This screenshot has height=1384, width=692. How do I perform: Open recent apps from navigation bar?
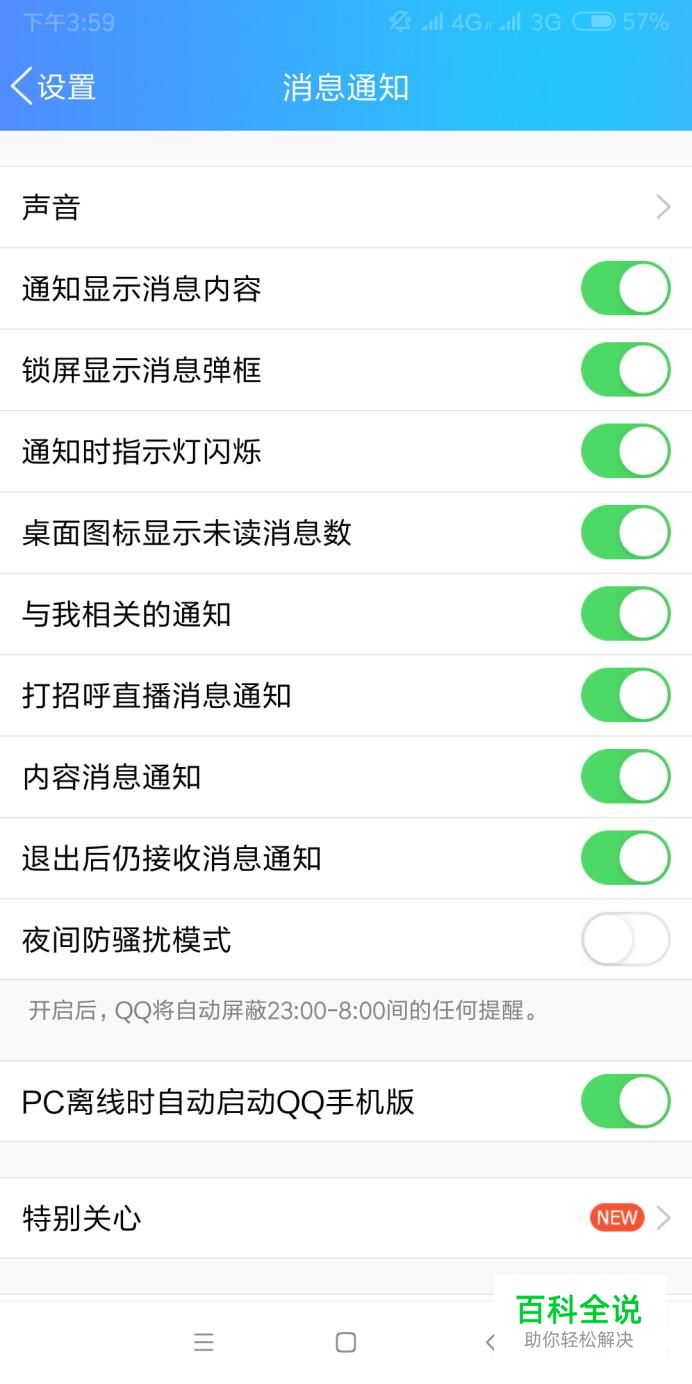click(204, 1342)
